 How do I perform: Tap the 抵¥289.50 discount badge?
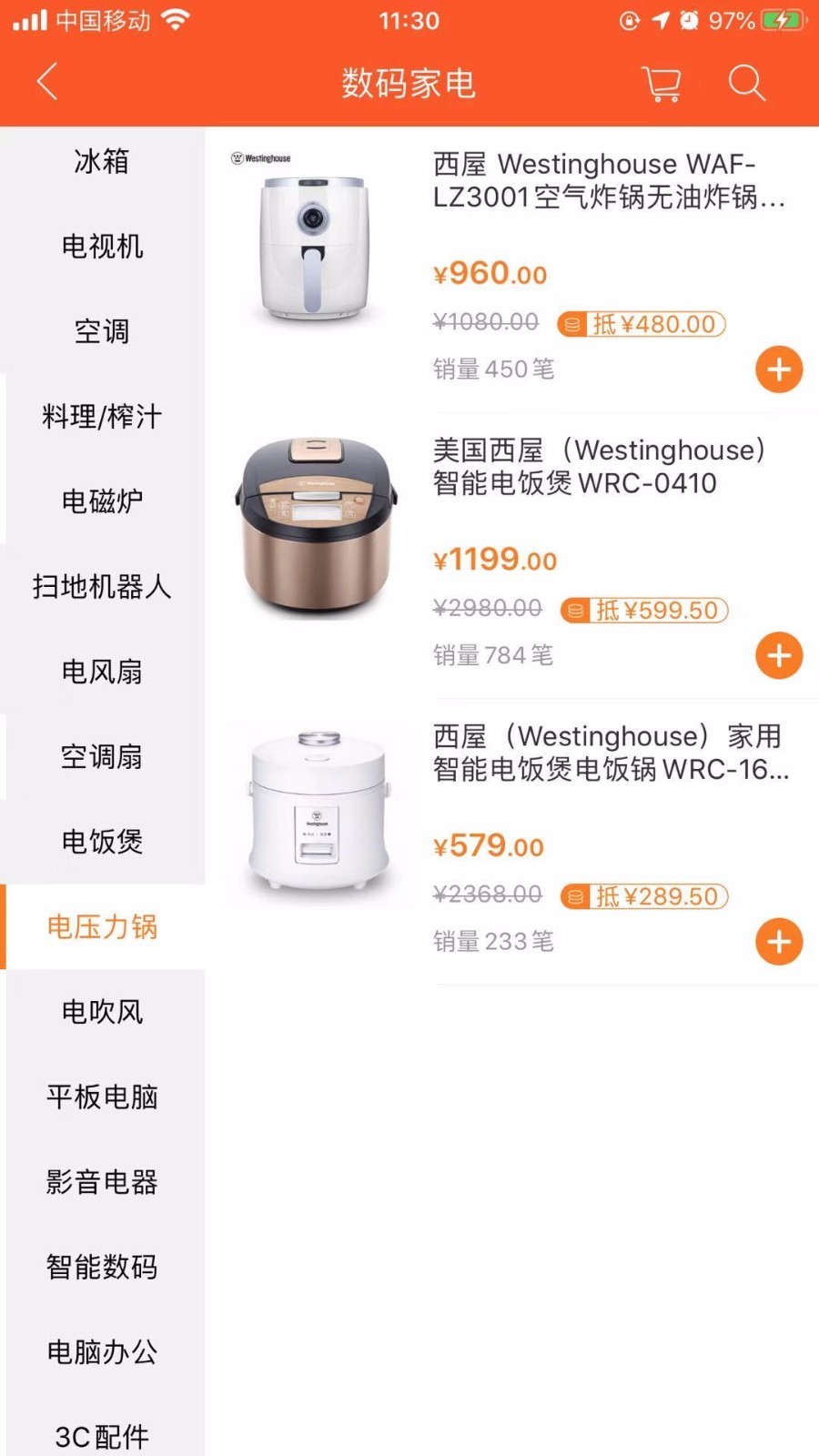[644, 896]
